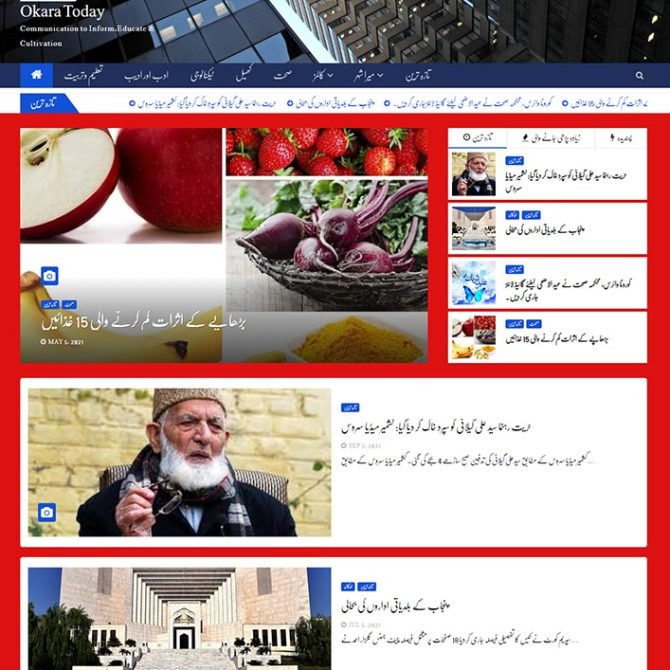The height and width of the screenshot is (670, 670).
Task: Switch to the پسندیدہ sidebar tab
Action: [622, 139]
